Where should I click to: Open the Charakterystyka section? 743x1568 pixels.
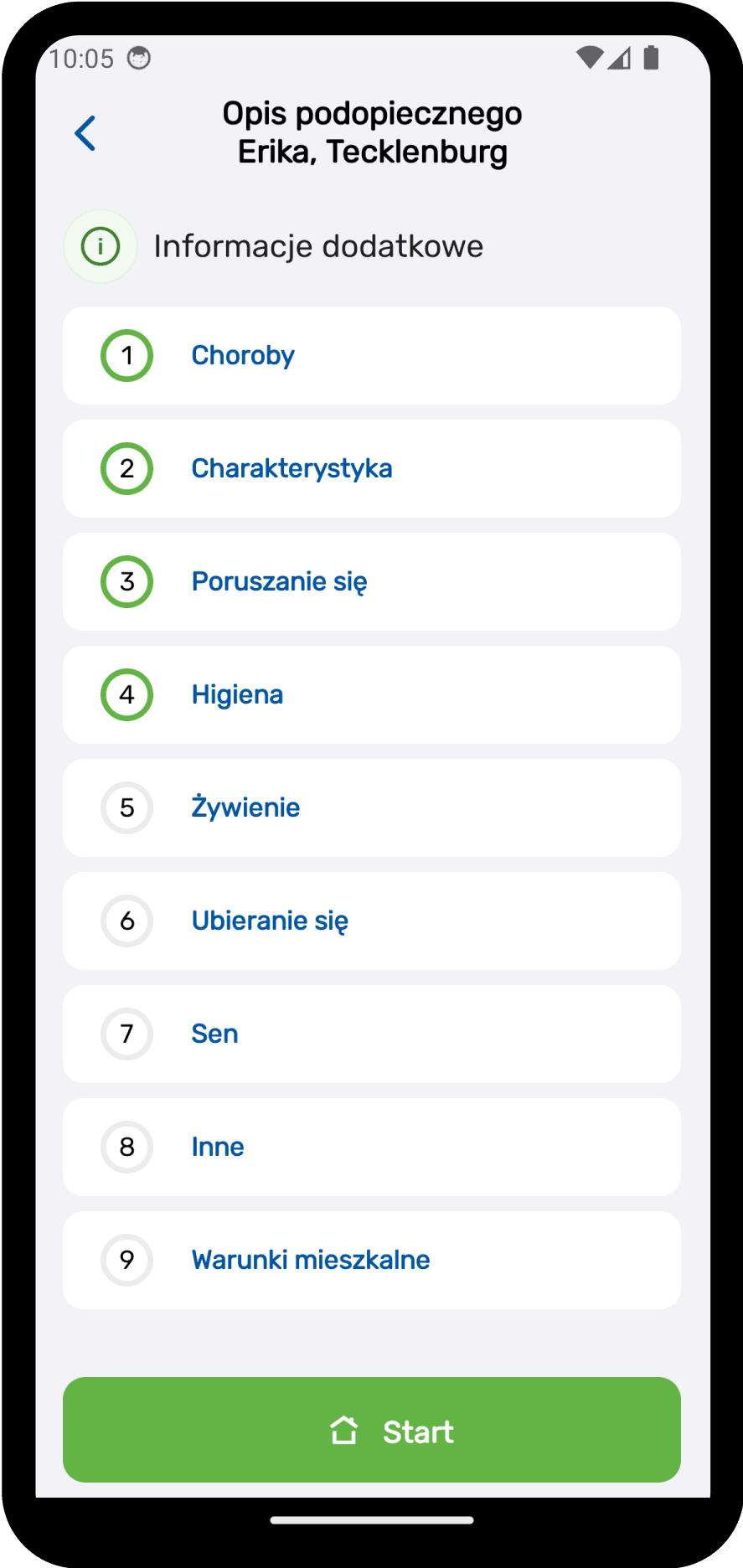pos(371,468)
